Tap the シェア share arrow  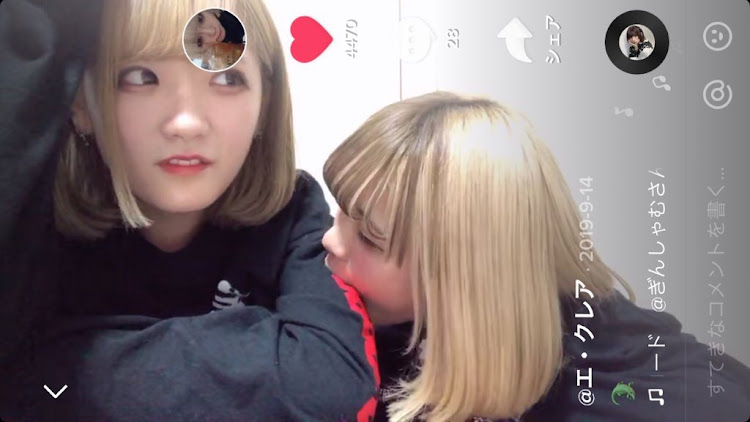click(x=515, y=40)
